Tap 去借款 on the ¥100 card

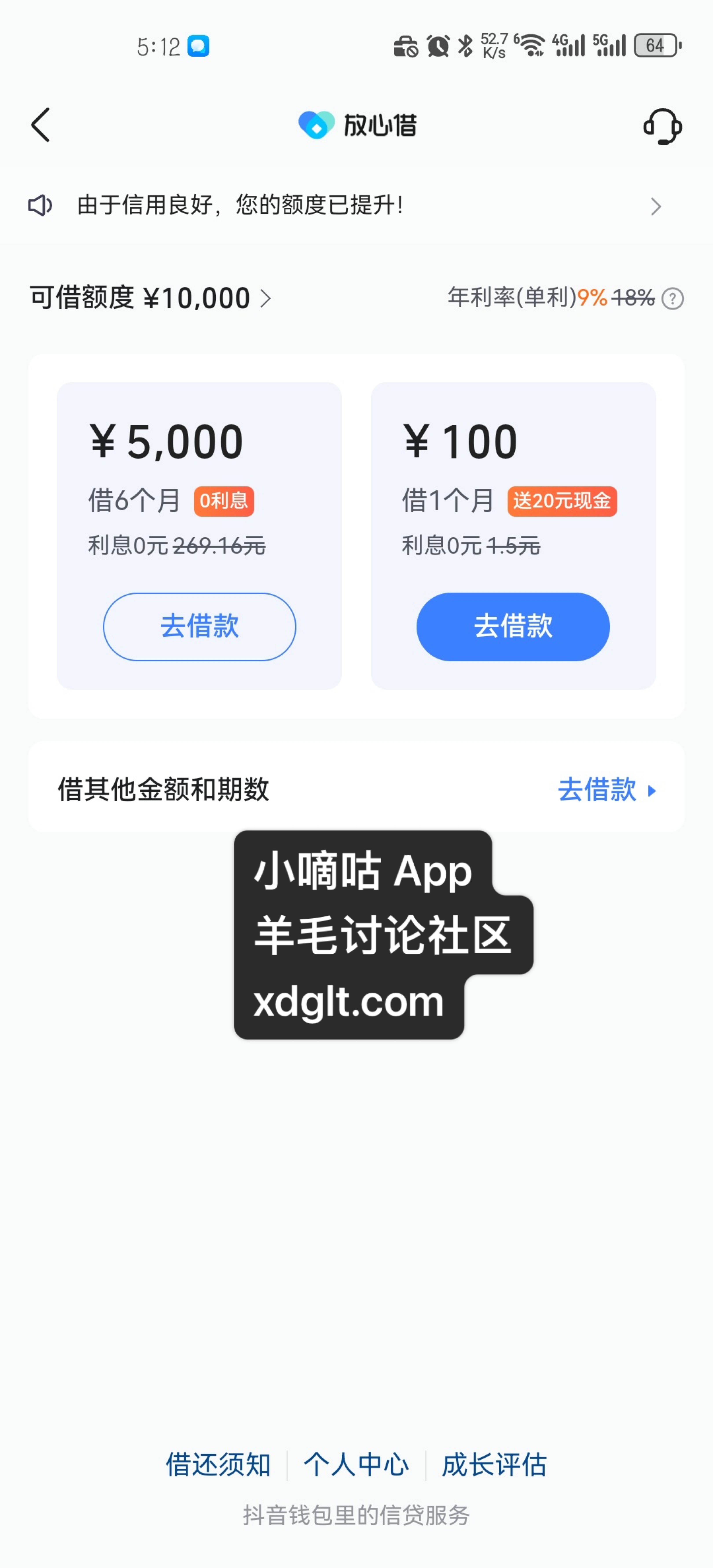pyautogui.click(x=513, y=626)
